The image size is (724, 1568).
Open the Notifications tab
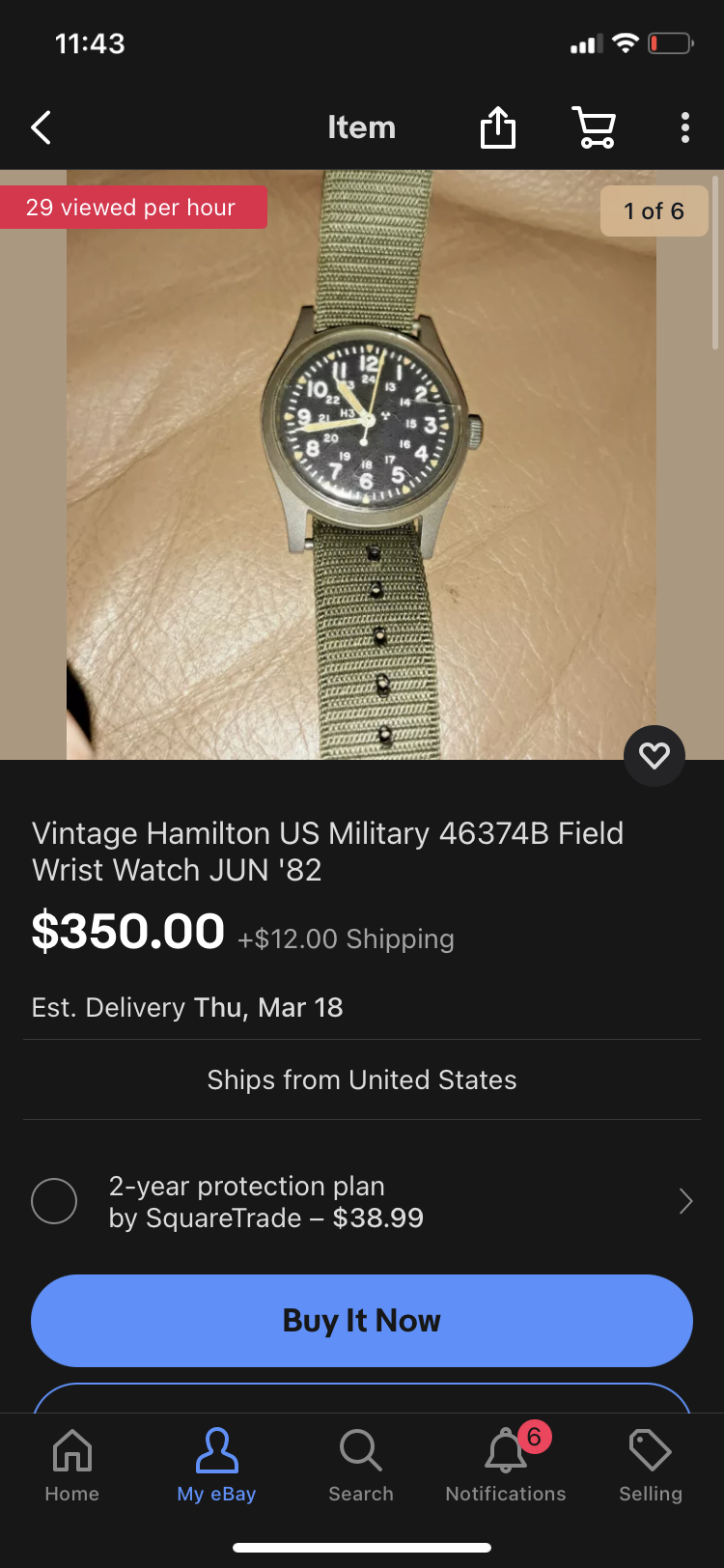pyautogui.click(x=506, y=1466)
